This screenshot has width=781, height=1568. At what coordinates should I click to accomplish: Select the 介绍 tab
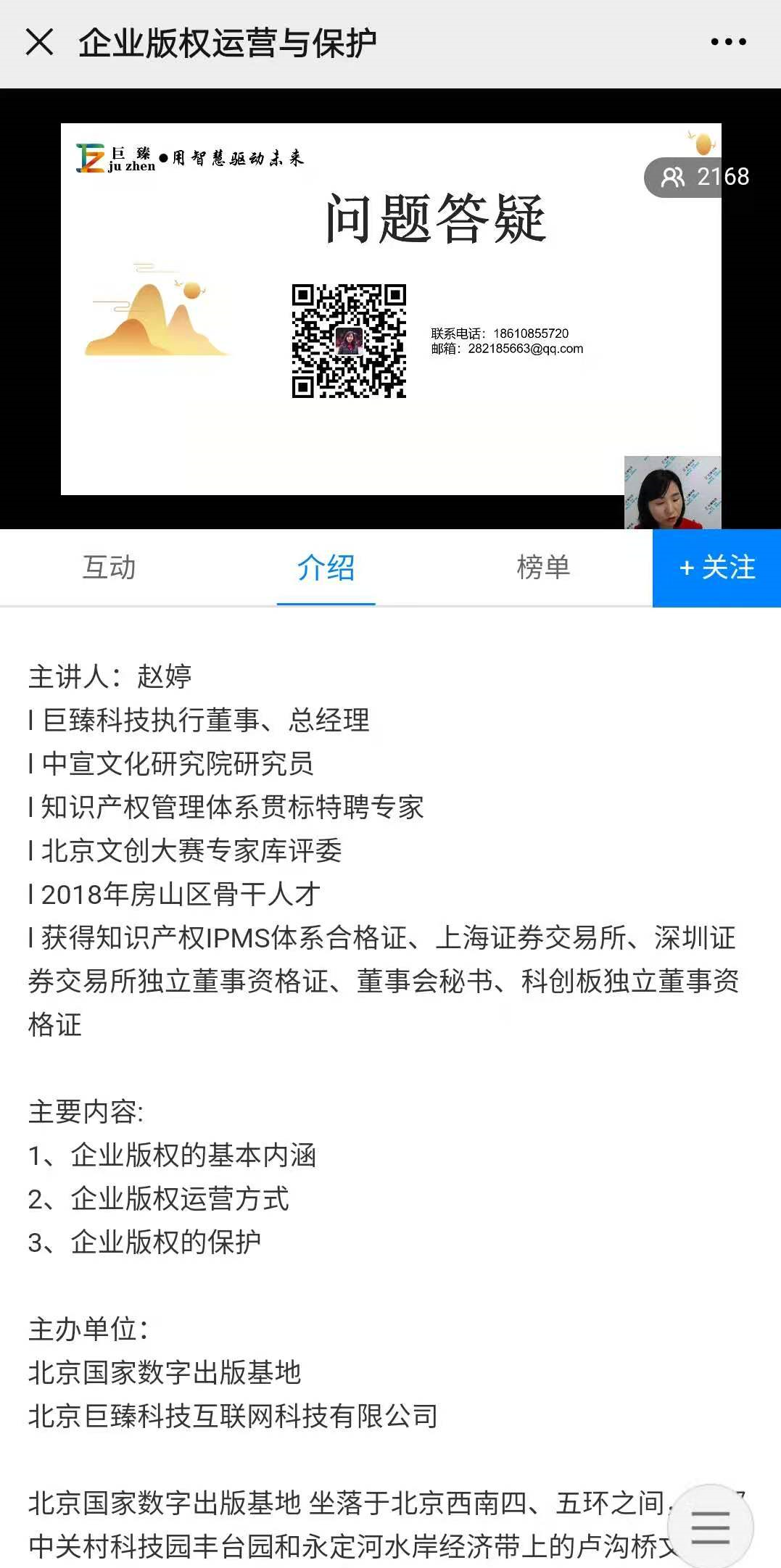click(326, 568)
